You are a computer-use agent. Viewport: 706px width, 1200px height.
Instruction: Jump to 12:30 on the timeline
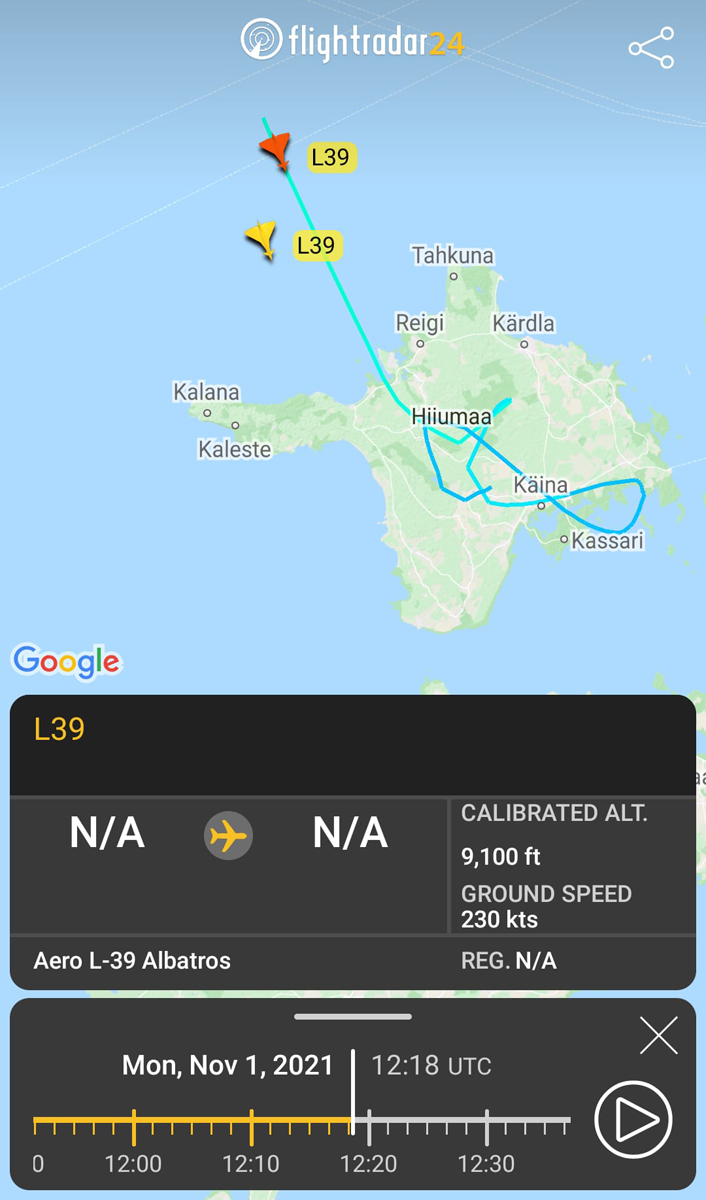[x=487, y=1125]
